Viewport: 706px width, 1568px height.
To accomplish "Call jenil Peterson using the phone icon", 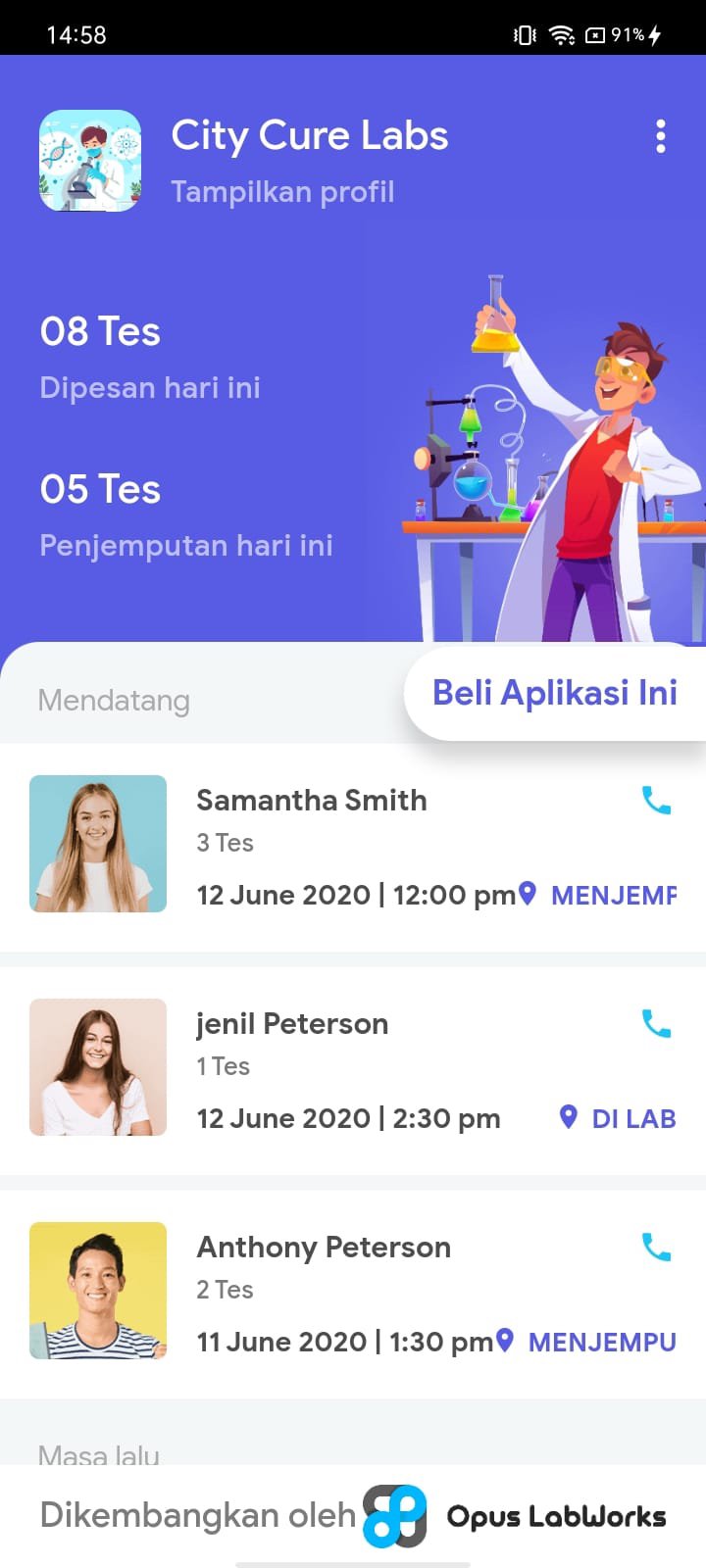I will (656, 1025).
